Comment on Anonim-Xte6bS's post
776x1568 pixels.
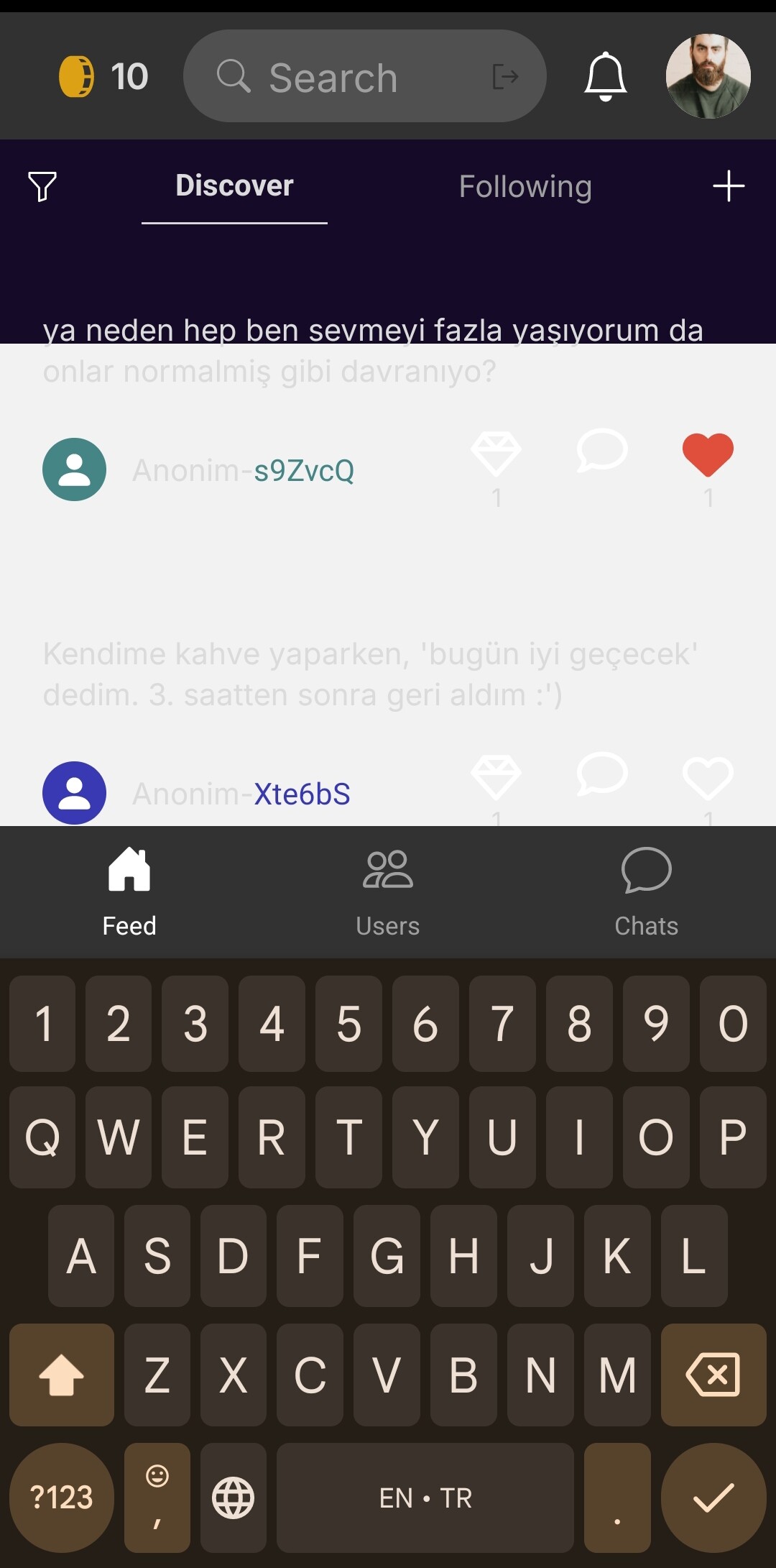coord(602,774)
